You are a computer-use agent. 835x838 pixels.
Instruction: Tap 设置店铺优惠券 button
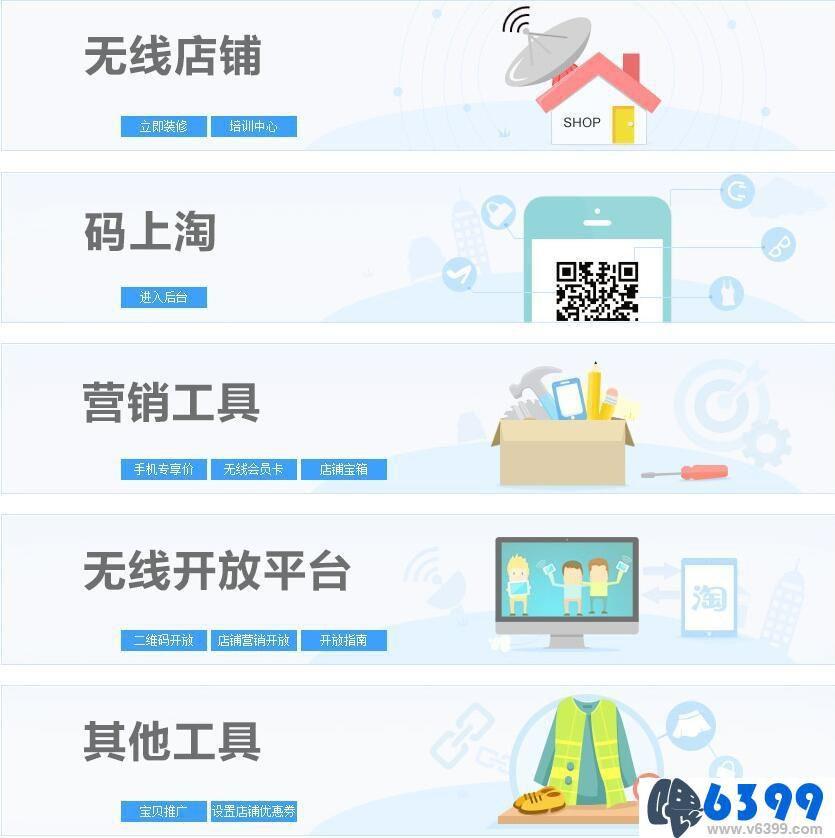click(253, 811)
